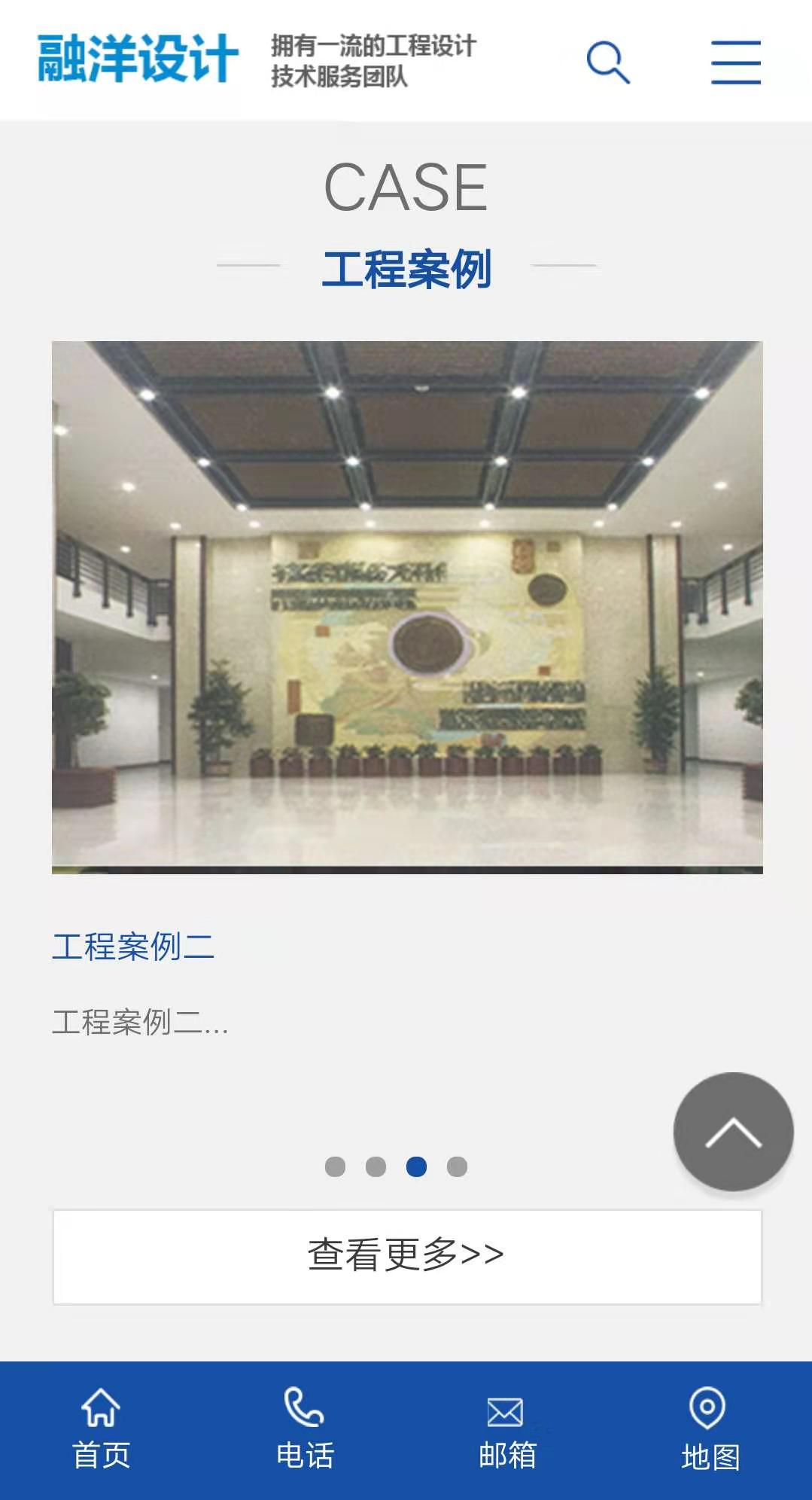Jump to the fourth carousel dot
The image size is (812, 1500).
tap(457, 1166)
